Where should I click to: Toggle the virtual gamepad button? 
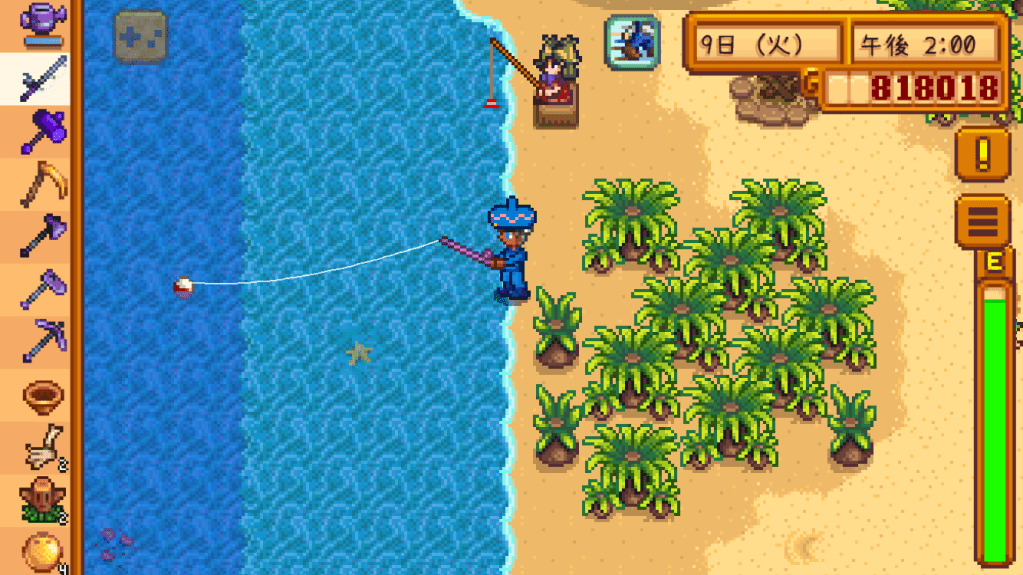140,37
